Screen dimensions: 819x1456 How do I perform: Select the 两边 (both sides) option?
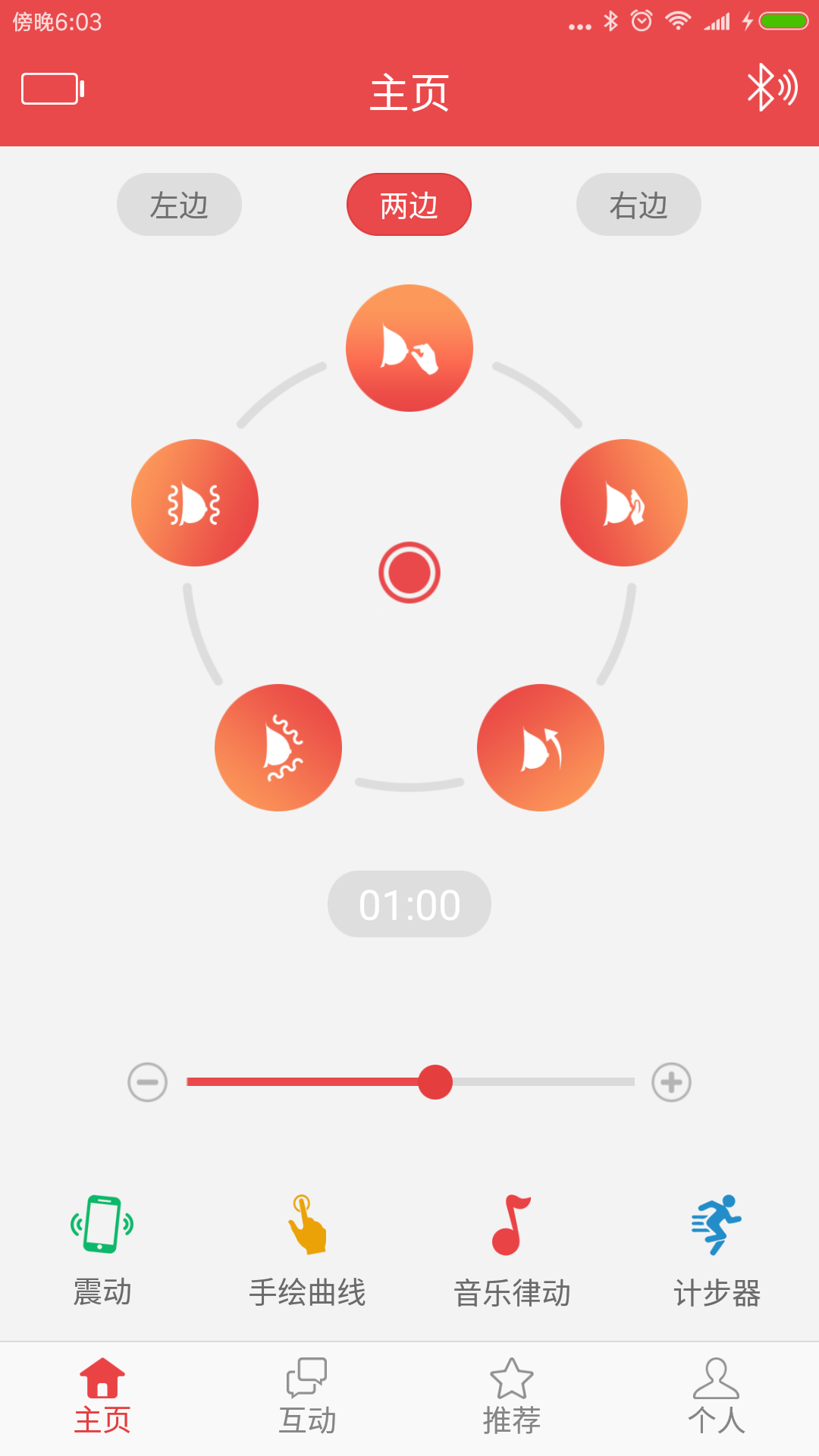pyautogui.click(x=409, y=205)
